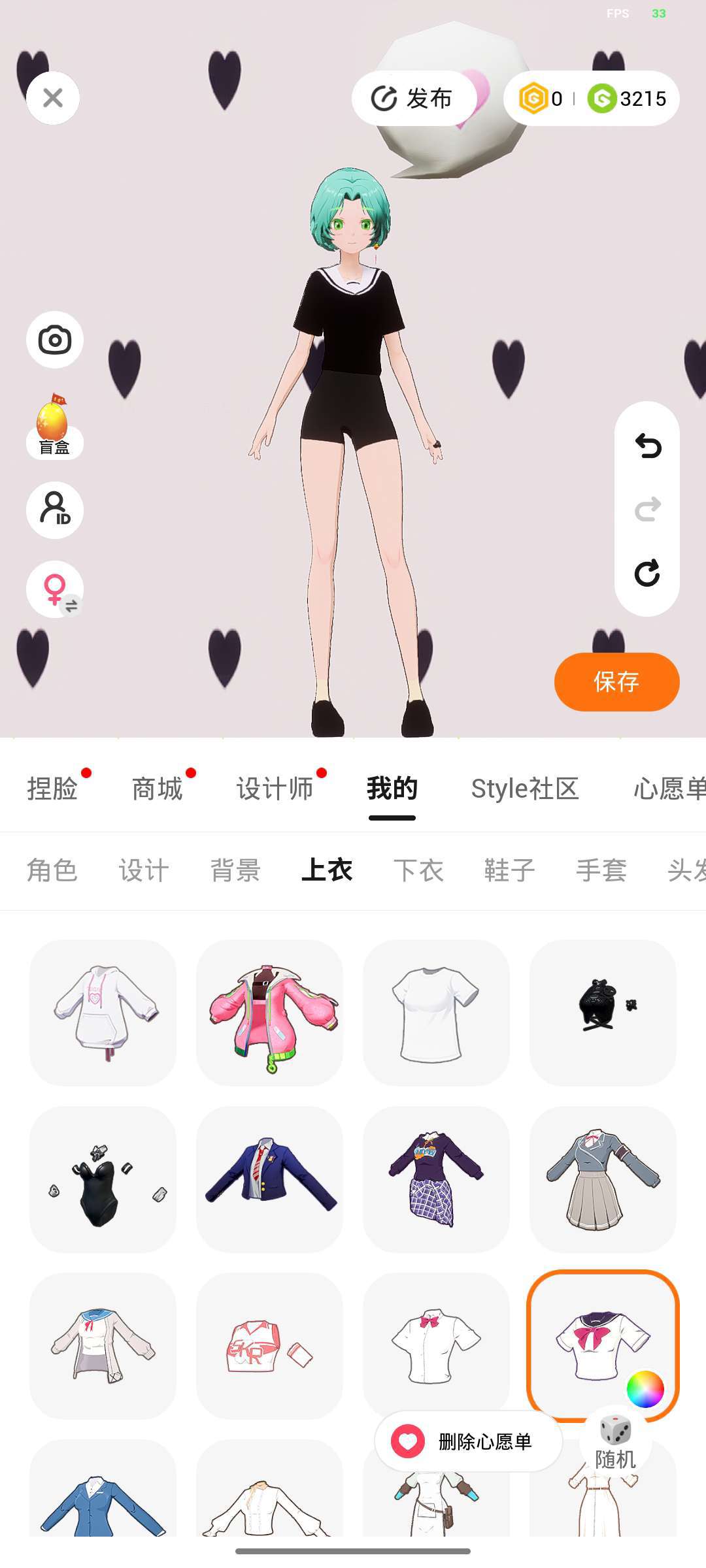
Task: Choose the pink bomber jacket
Action: coord(269,1013)
